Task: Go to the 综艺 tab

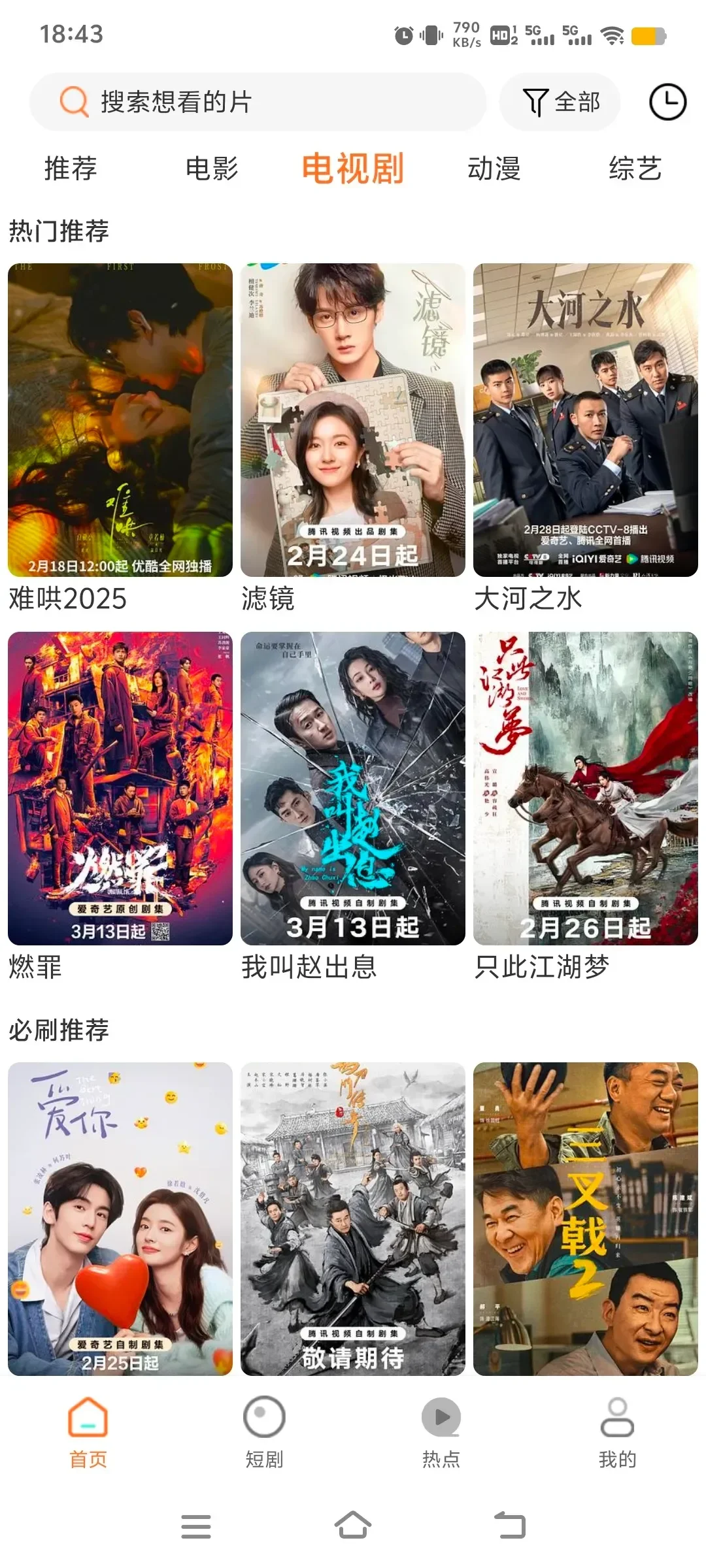Action: click(x=635, y=169)
